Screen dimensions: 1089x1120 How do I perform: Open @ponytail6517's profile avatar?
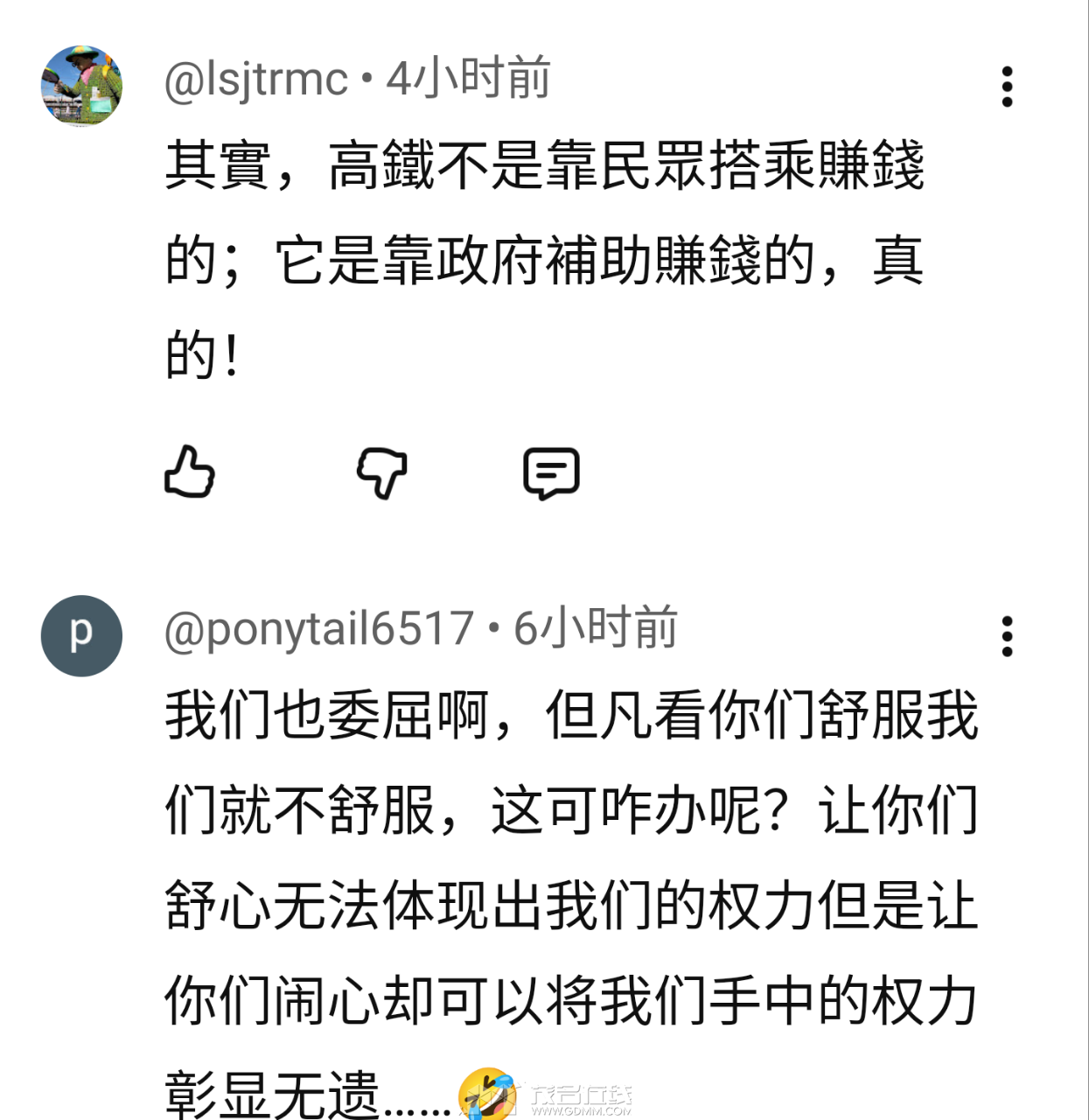tap(81, 635)
